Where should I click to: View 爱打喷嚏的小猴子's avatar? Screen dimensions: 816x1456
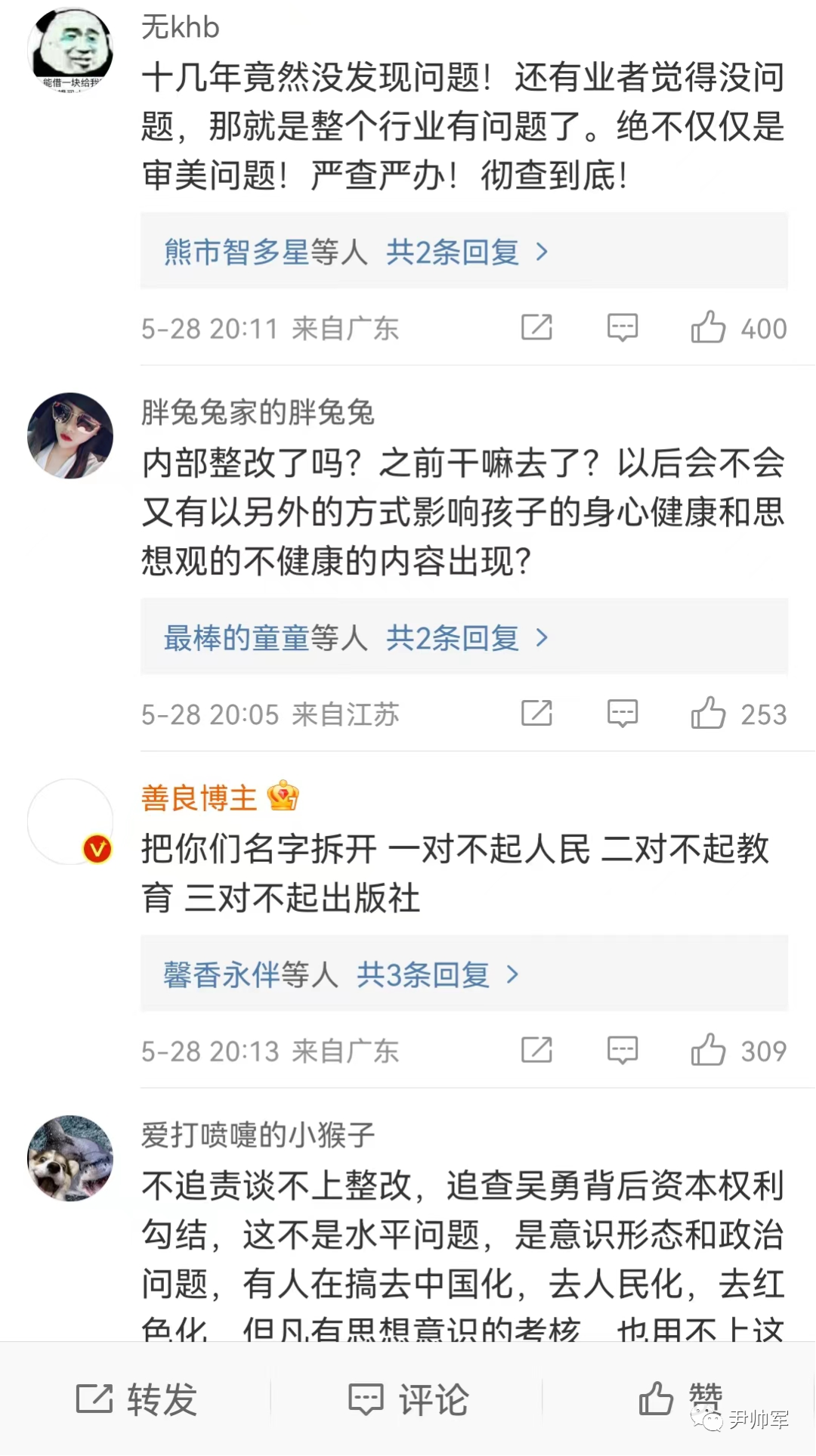click(70, 1157)
